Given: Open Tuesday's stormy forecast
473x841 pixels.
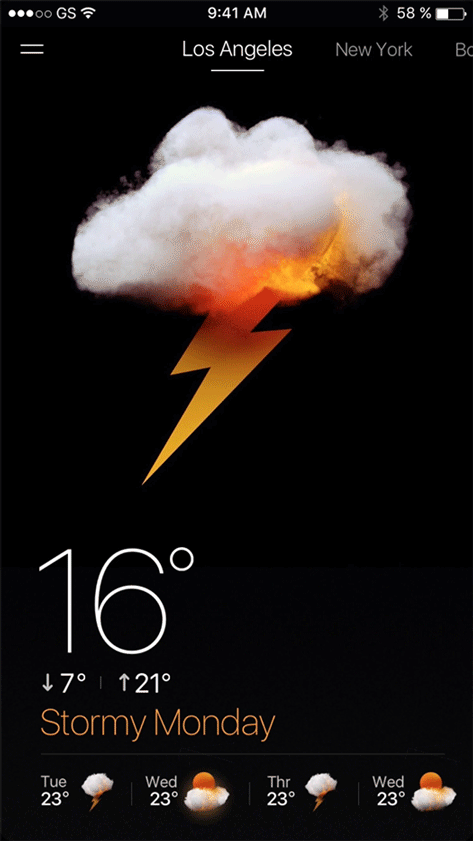Looking at the screenshot, I should pos(78,790).
